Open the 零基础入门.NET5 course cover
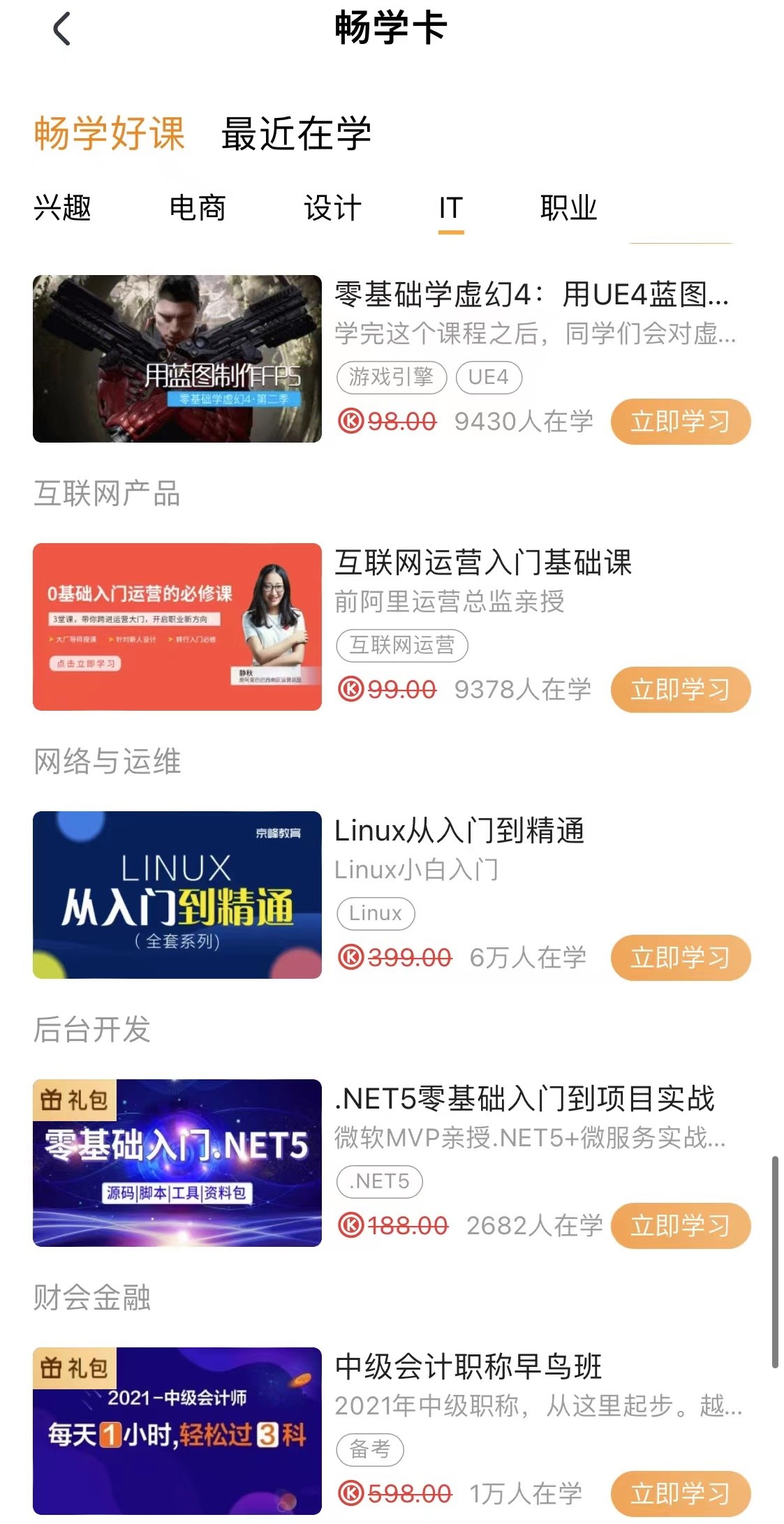The image size is (784, 1524). tap(177, 1163)
